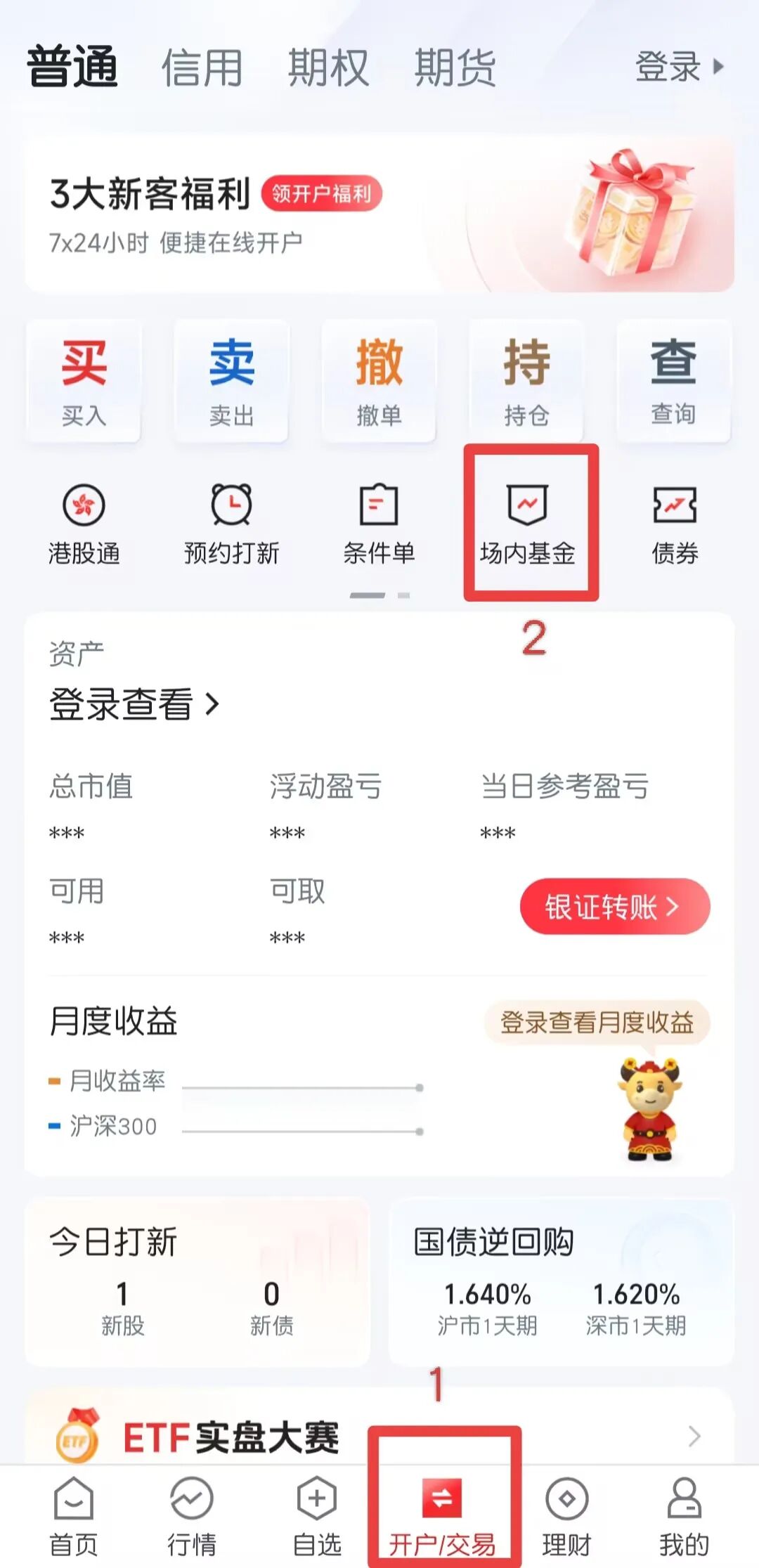
Task: Open the 查询 query icon
Action: [x=673, y=380]
